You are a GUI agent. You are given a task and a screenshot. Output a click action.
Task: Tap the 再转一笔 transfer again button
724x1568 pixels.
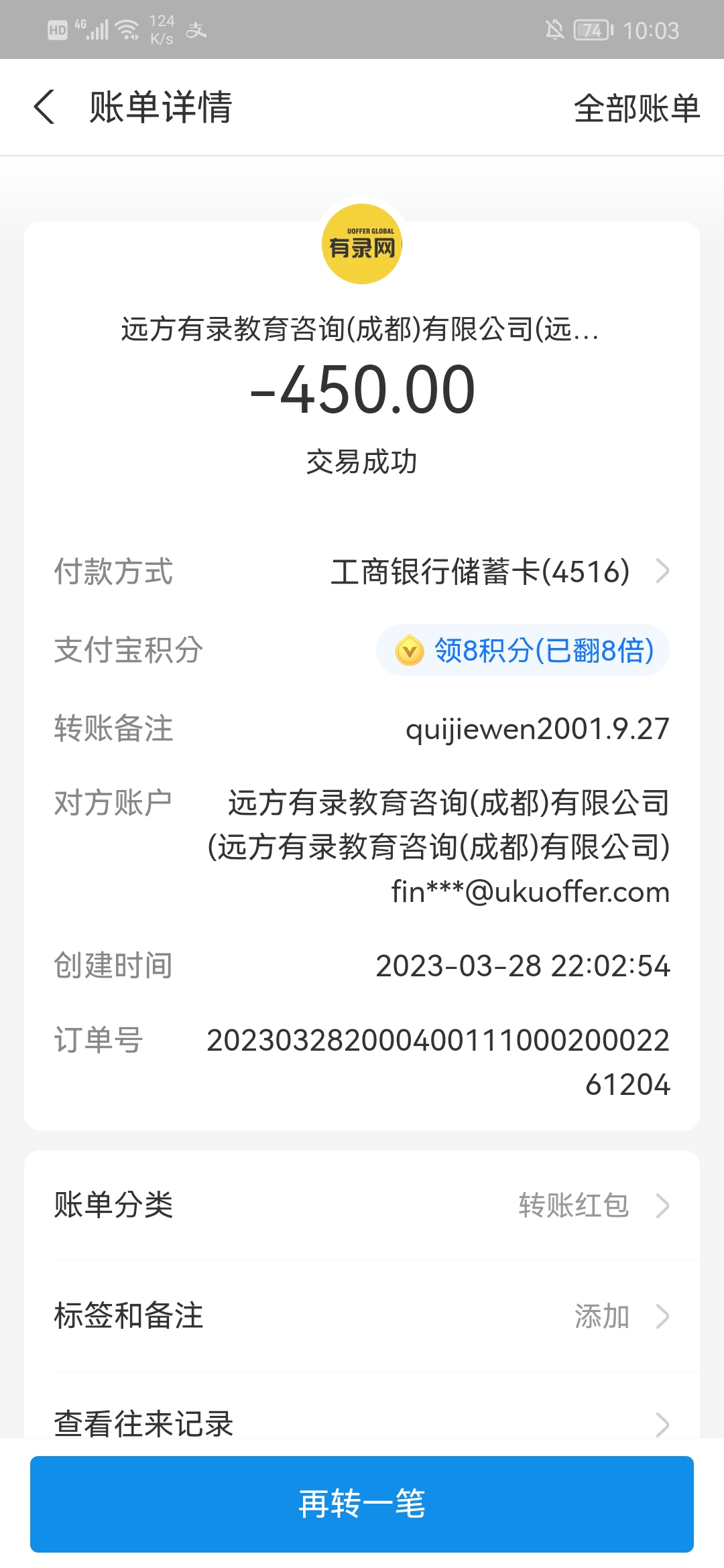click(362, 1504)
